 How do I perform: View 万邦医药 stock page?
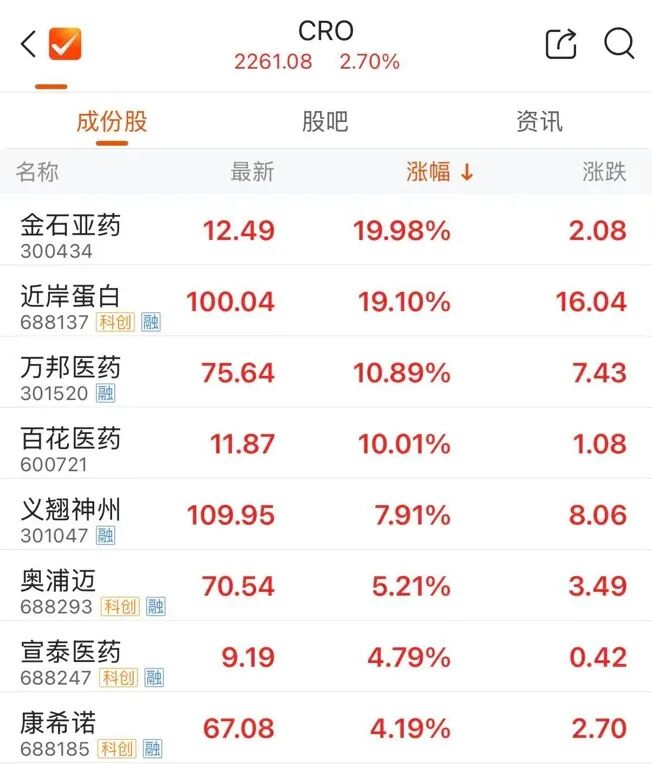tap(326, 372)
